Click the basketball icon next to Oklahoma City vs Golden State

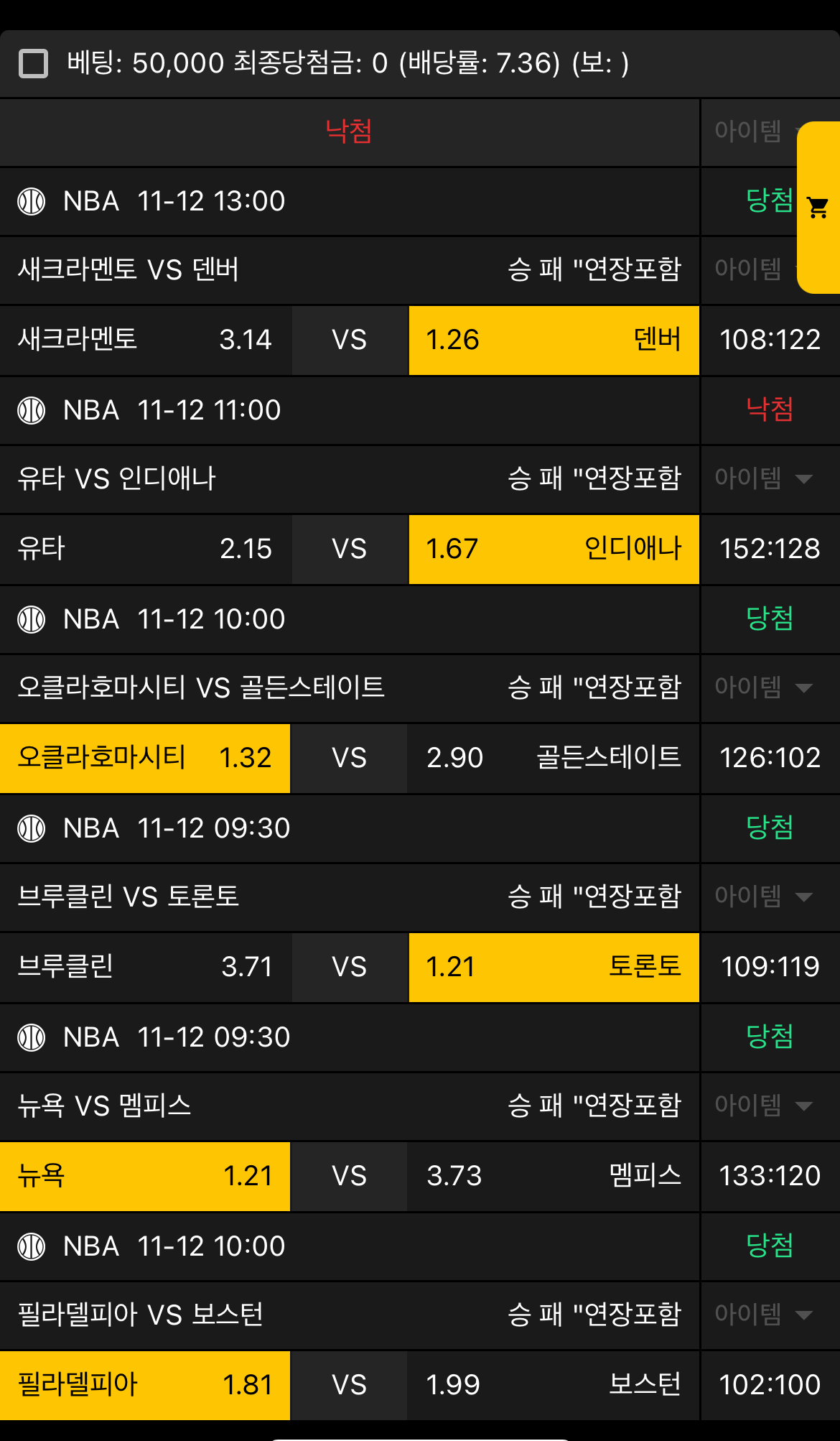32,619
